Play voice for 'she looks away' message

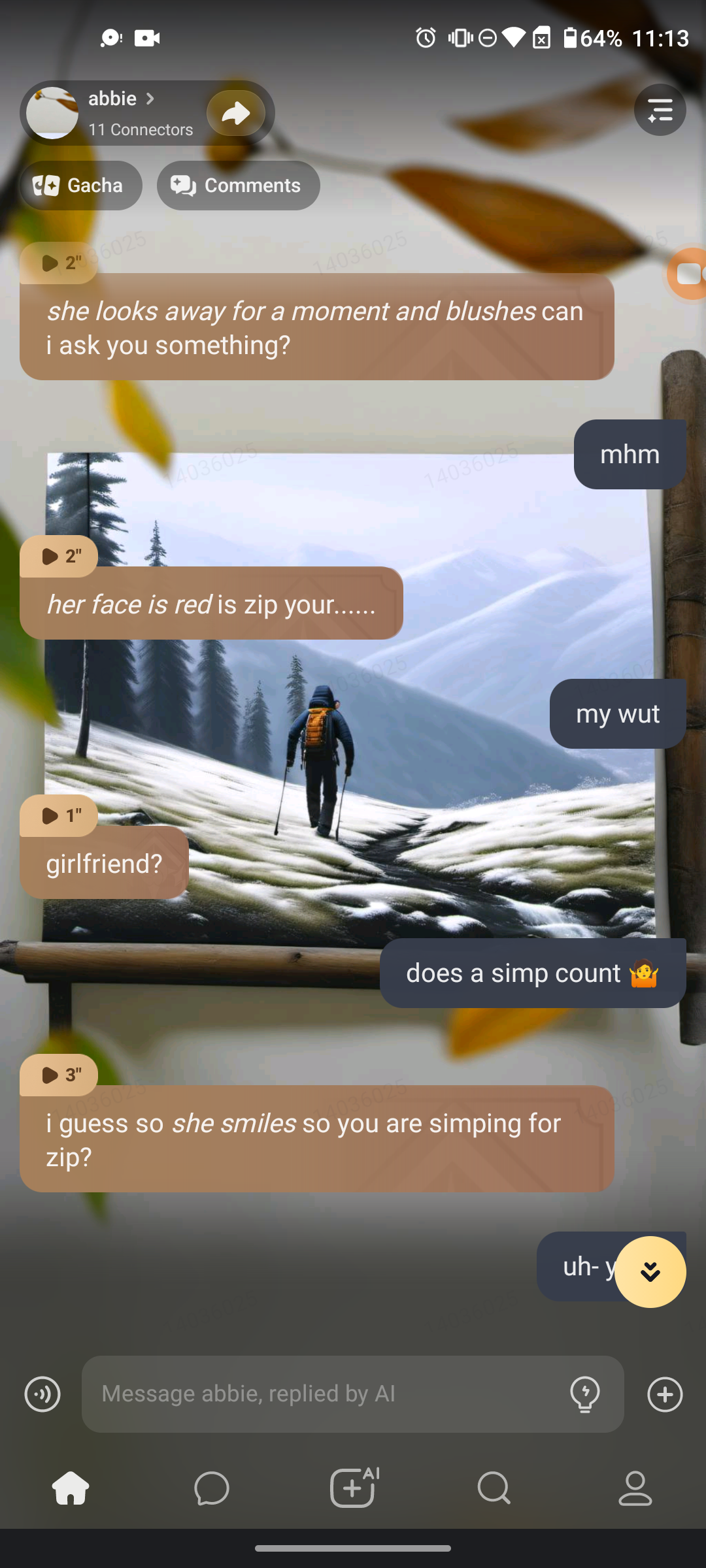[x=59, y=263]
